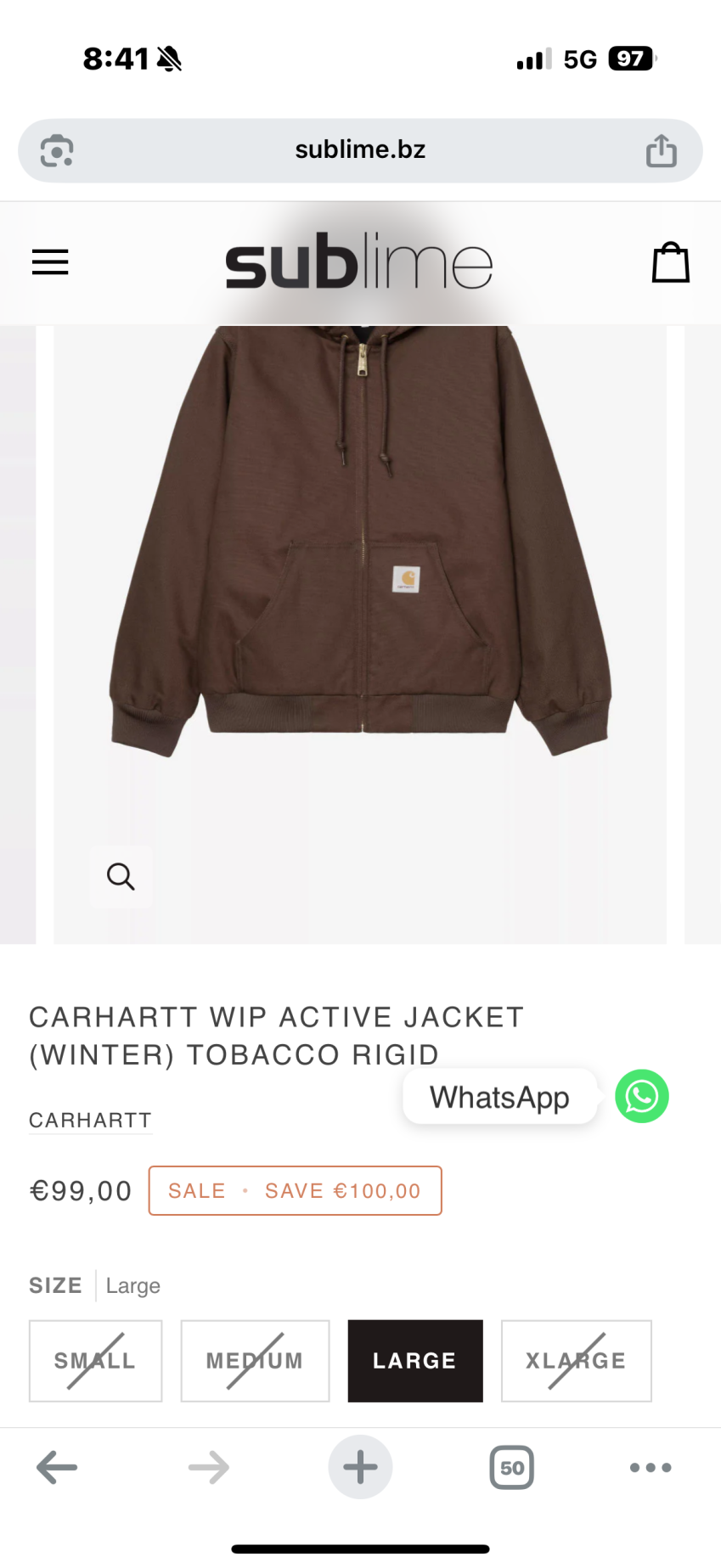Go forward in browser history
Viewport: 721px width, 1568px height.
[x=208, y=1467]
